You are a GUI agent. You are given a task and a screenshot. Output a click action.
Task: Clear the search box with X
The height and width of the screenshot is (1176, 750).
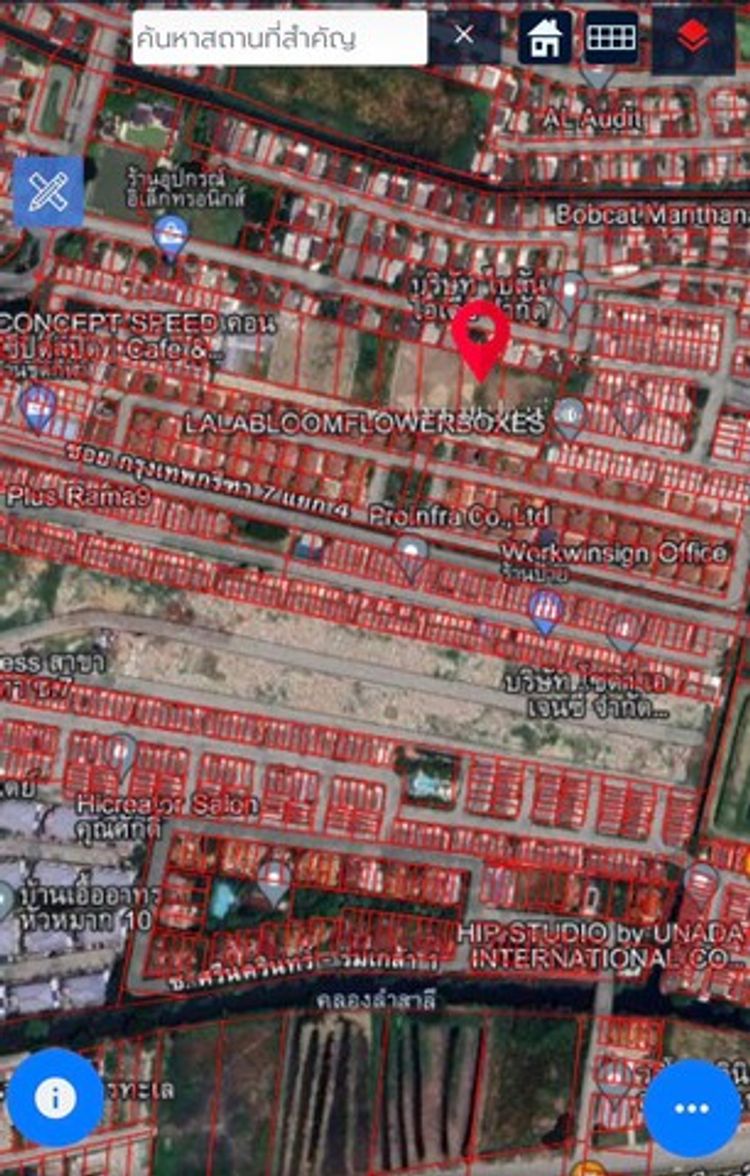[463, 36]
